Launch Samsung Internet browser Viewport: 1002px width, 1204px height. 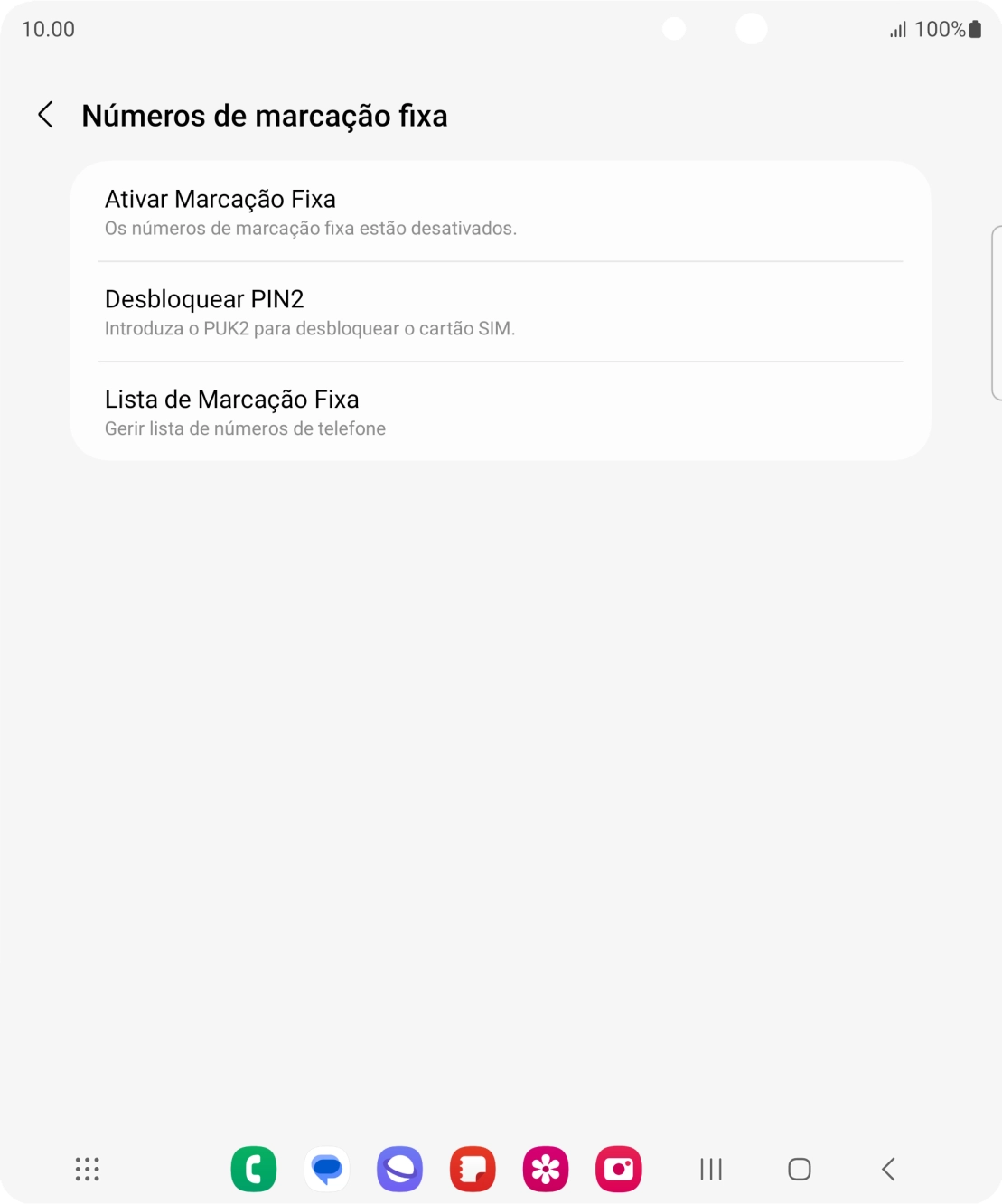coord(399,1168)
